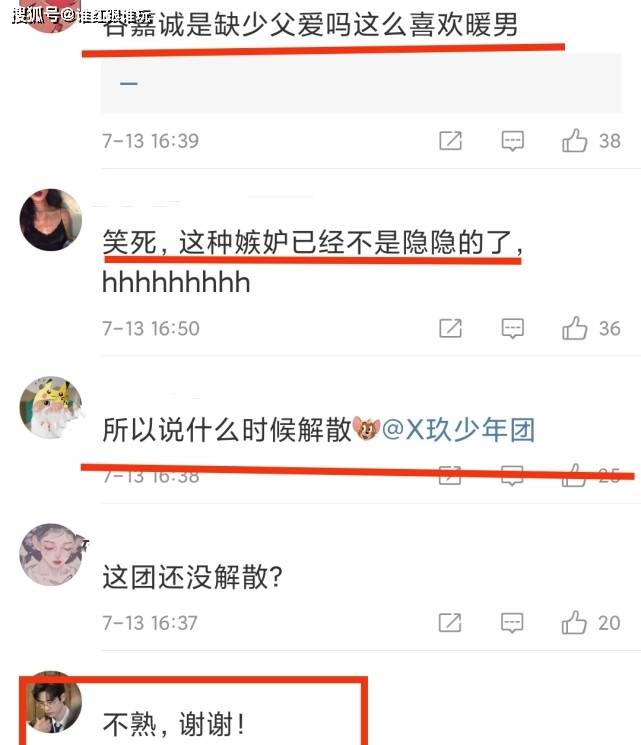Share the comment posted at 7-13 16:39
The image size is (641, 745).
[x=451, y=141]
